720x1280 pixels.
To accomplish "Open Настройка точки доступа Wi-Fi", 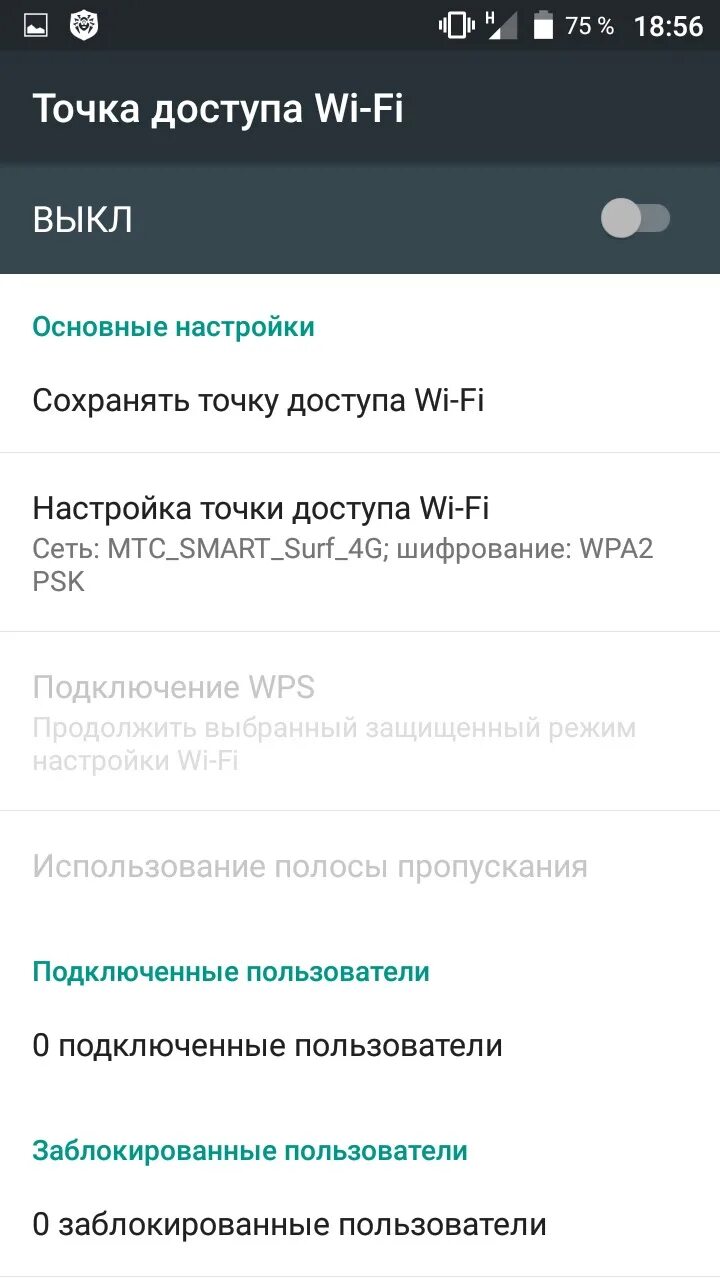I will click(360, 542).
